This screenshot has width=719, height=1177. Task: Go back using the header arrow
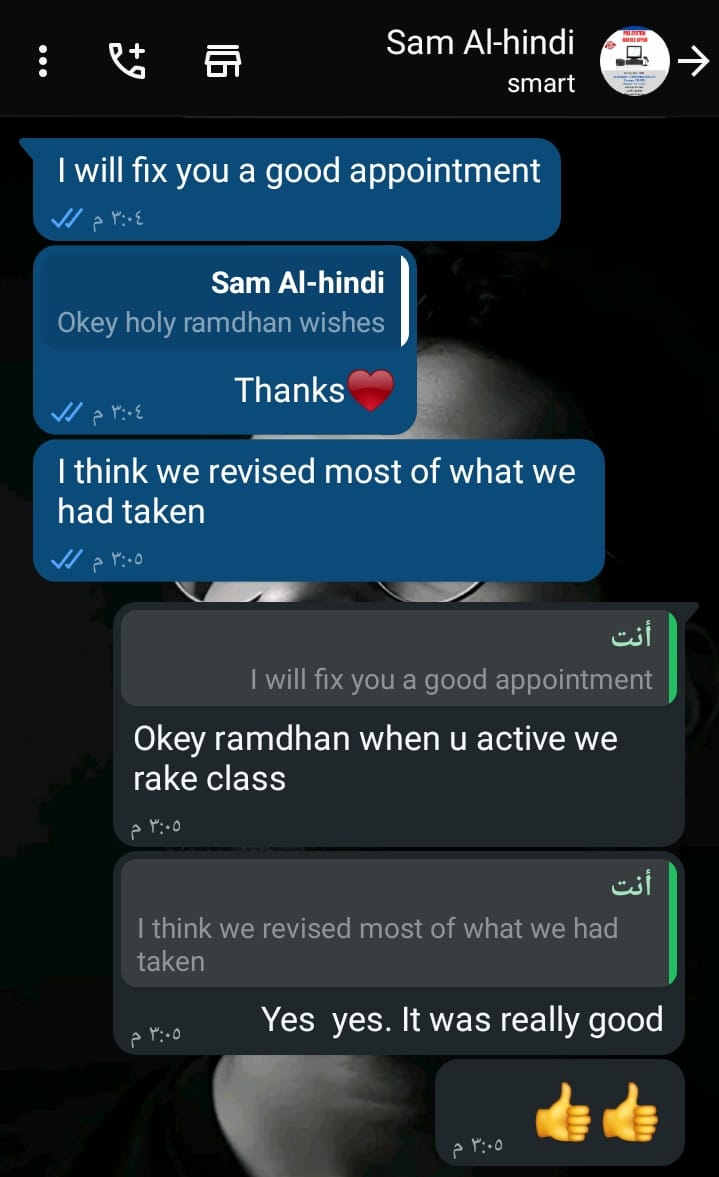click(692, 62)
